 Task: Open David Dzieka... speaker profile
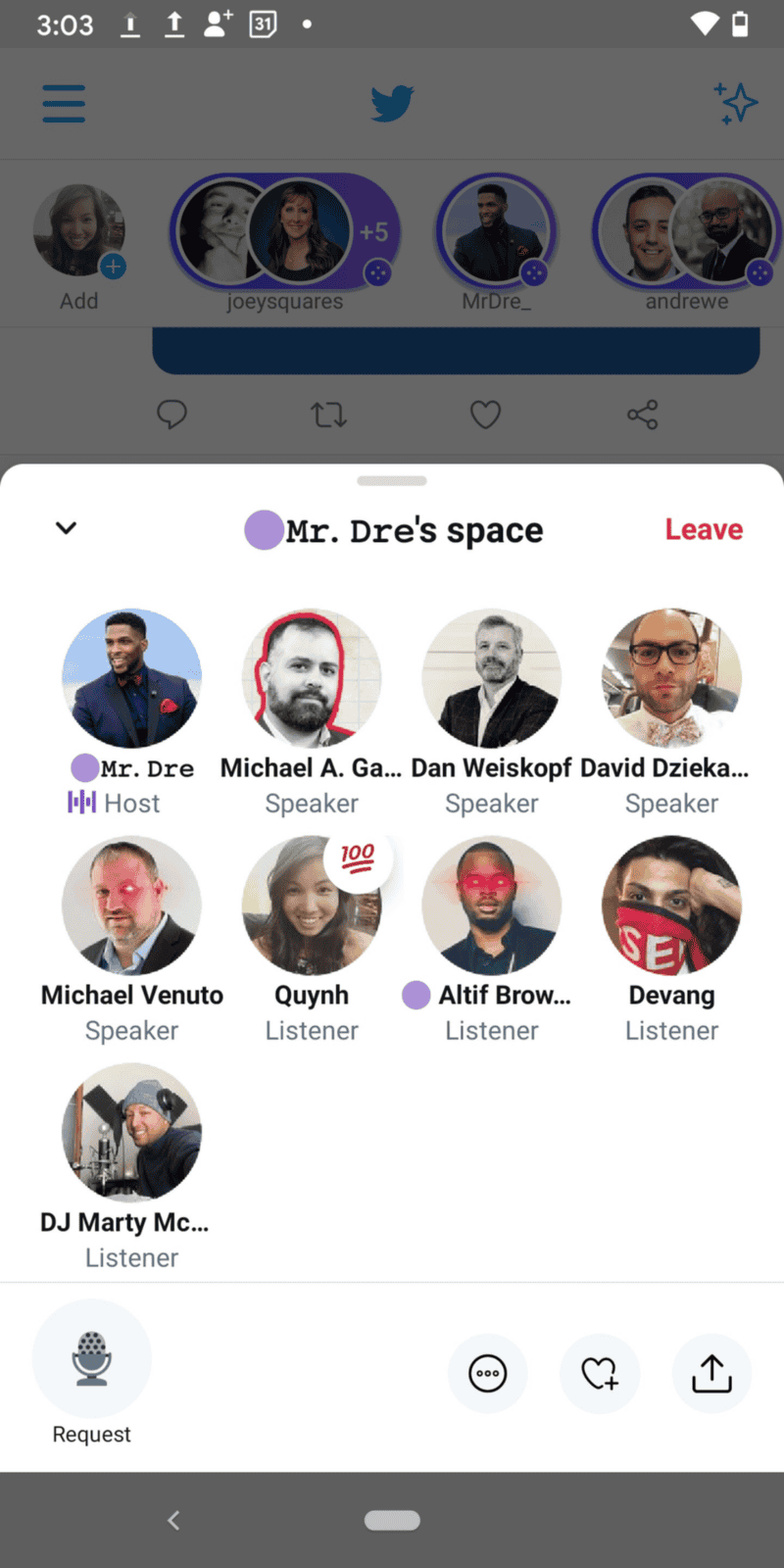[x=671, y=678]
